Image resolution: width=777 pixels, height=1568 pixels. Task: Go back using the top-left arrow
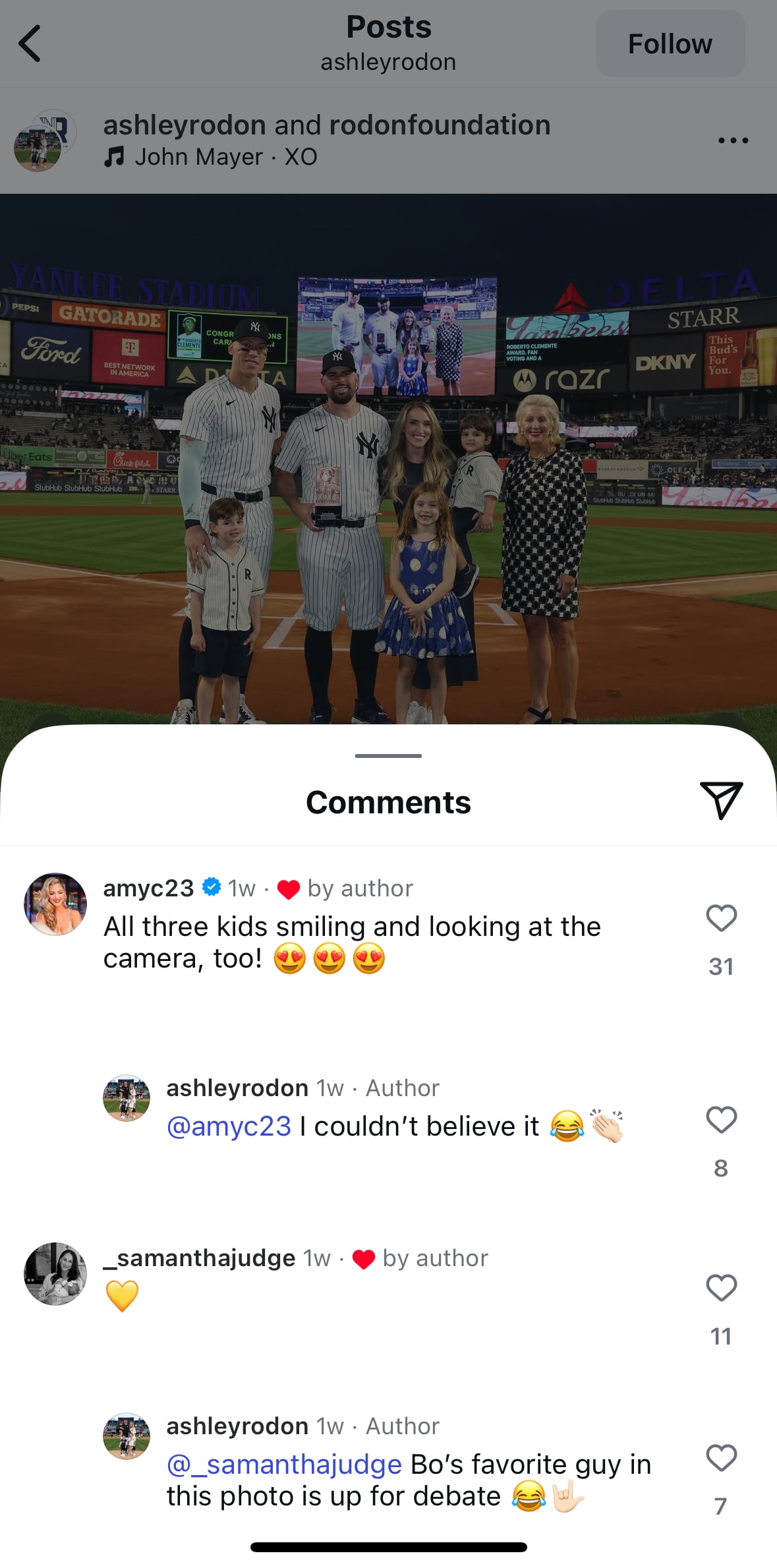coord(30,44)
